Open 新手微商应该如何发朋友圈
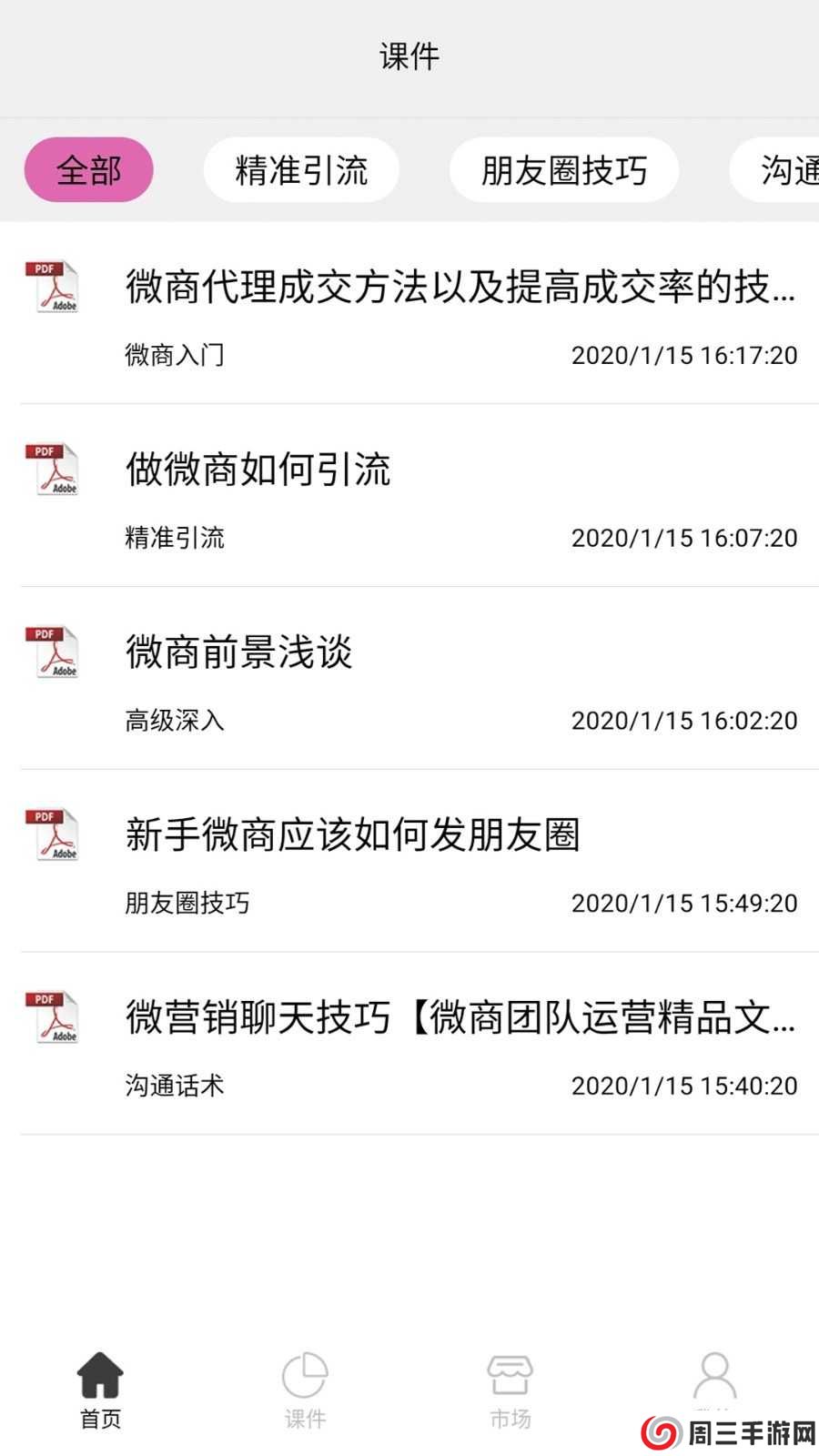Image resolution: width=819 pixels, height=1456 pixels. [354, 835]
